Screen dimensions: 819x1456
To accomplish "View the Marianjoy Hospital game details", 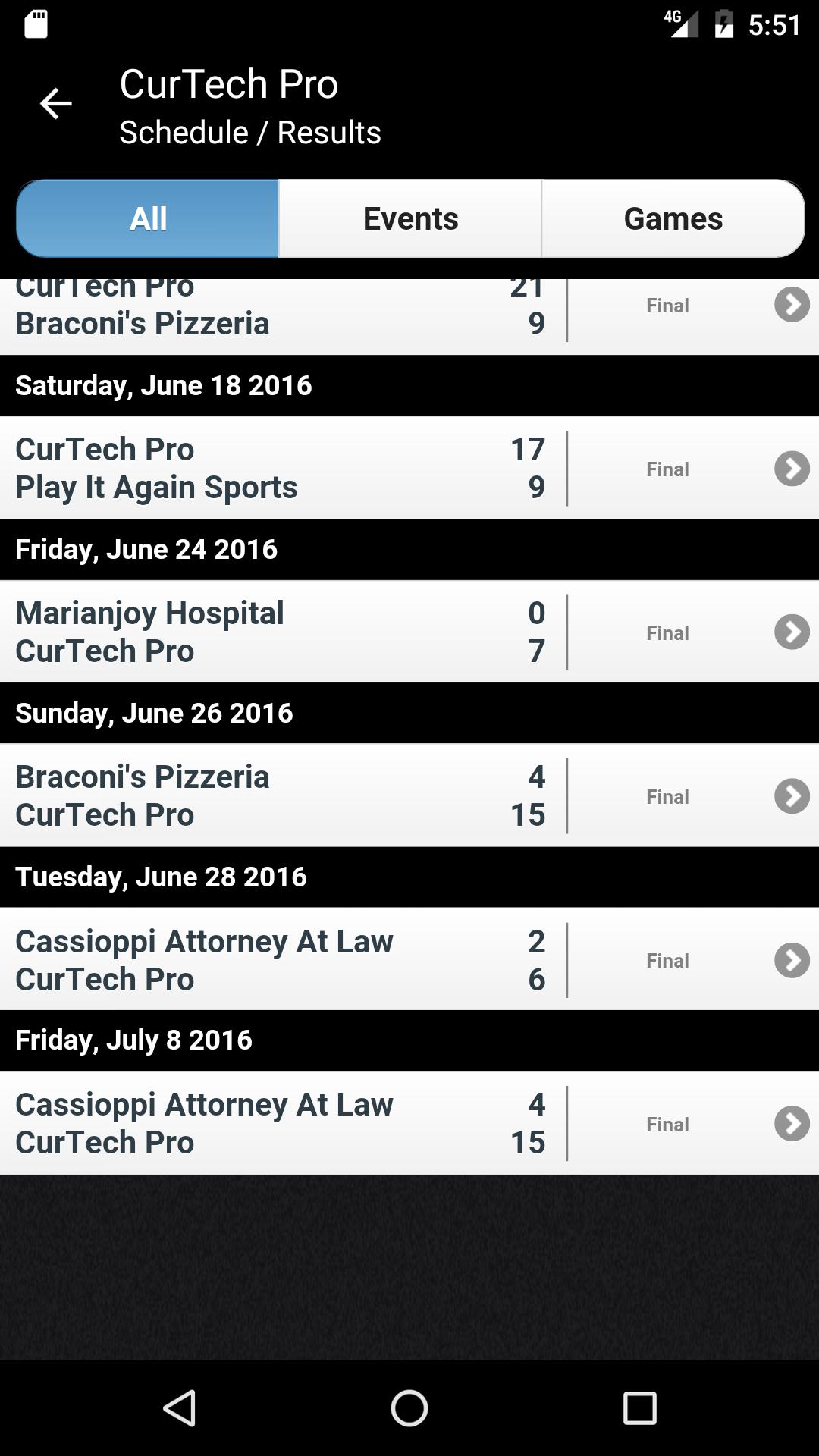I will pos(409,632).
